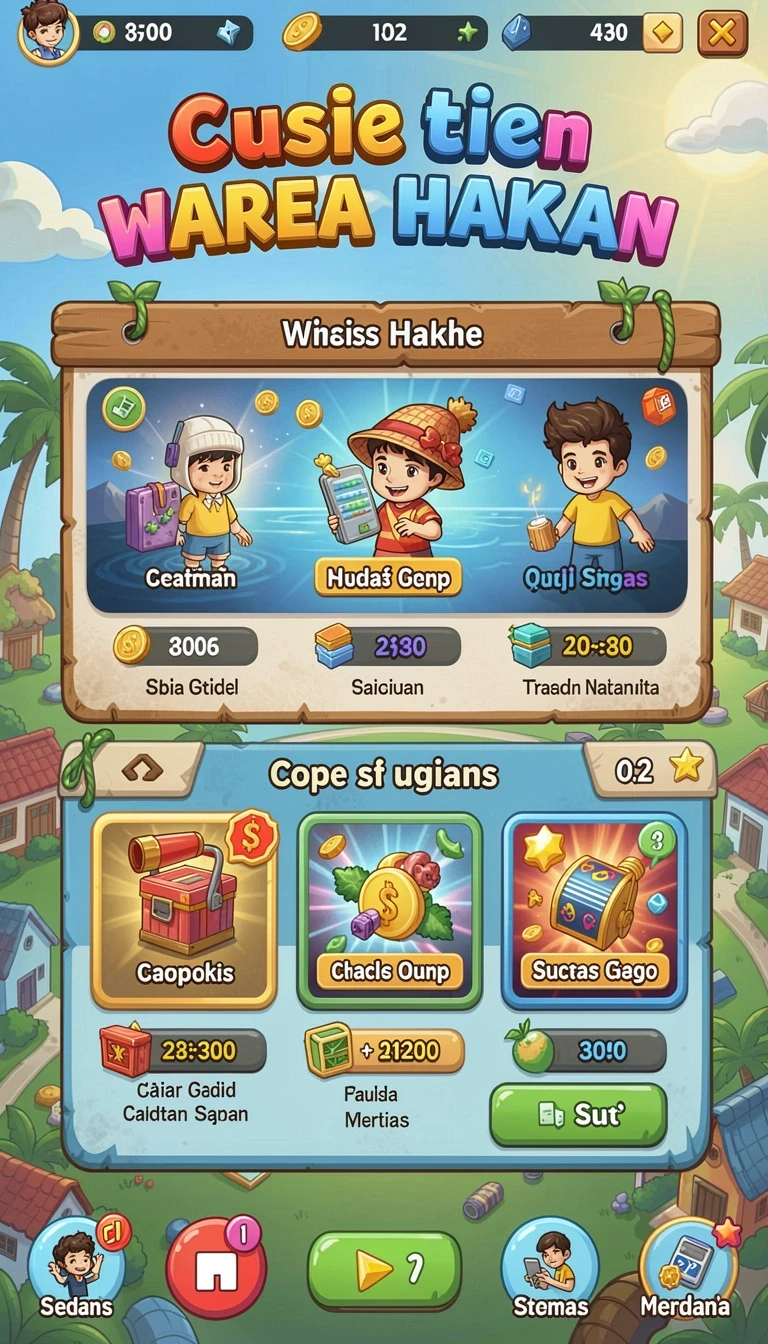Close the screen with the orange X button
Image resolution: width=768 pixels, height=1344 pixels.
tap(722, 34)
